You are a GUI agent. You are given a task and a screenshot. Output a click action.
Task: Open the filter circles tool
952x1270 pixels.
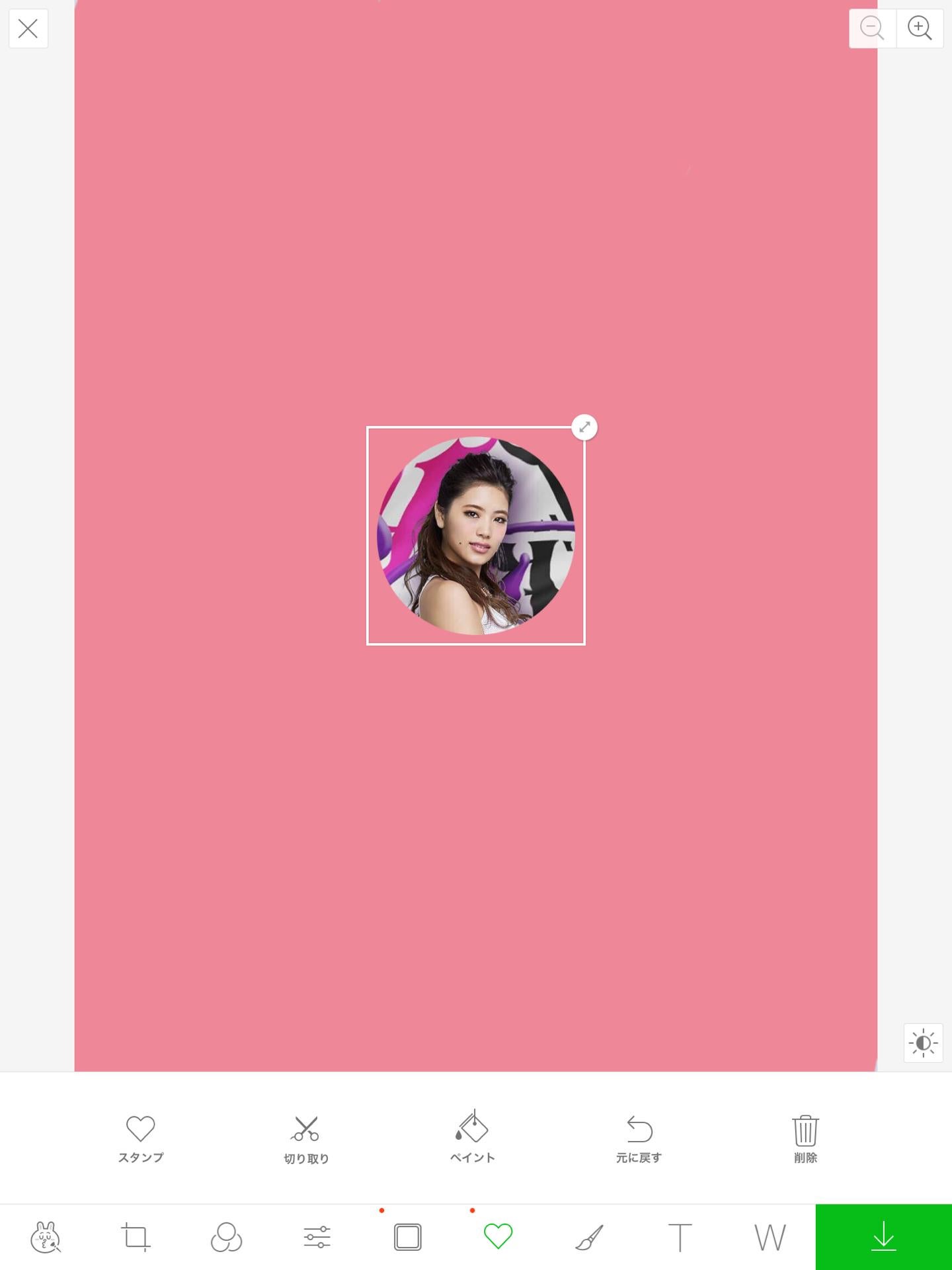tap(226, 1237)
